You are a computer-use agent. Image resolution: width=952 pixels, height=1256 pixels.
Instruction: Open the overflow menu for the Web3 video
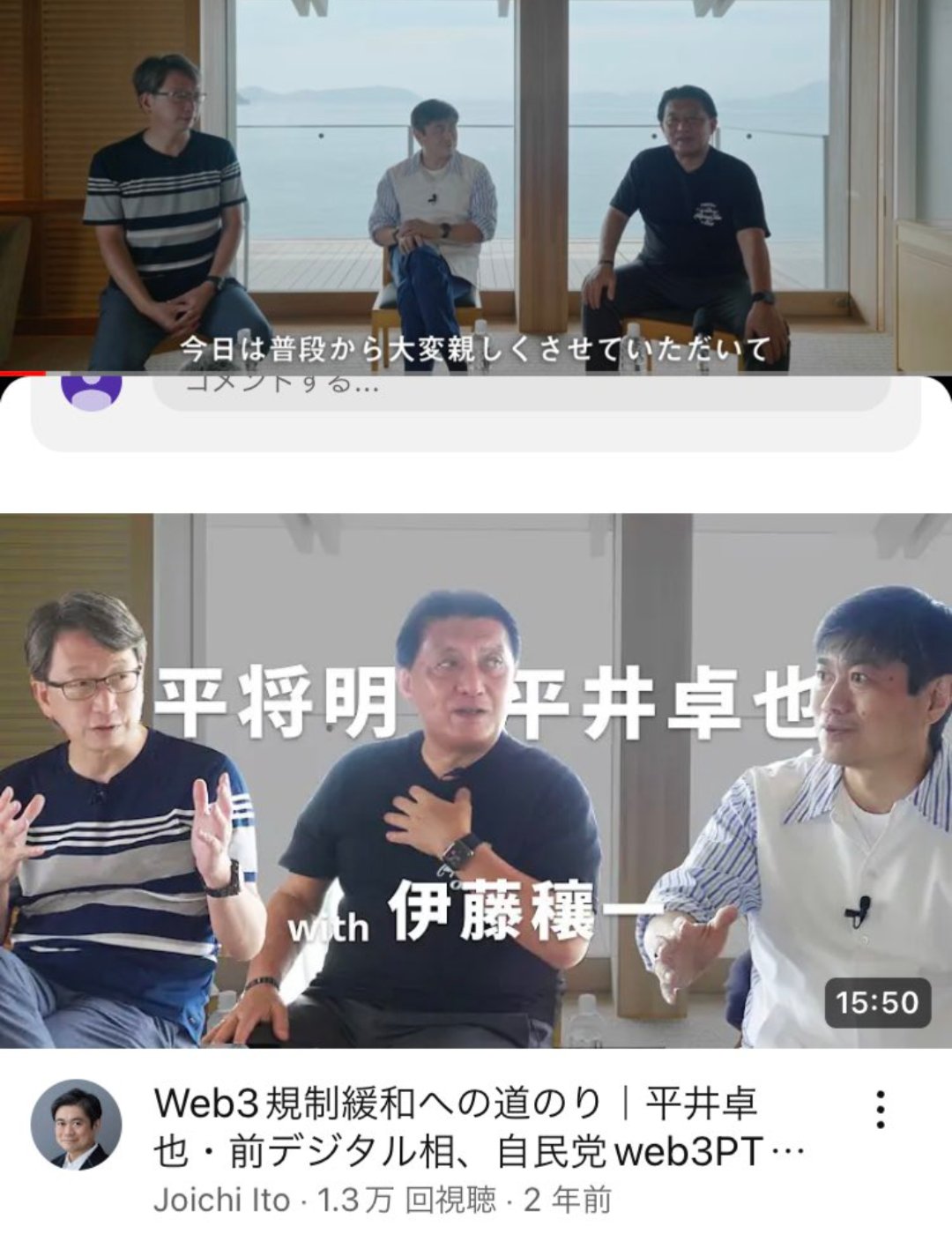pyautogui.click(x=880, y=1110)
